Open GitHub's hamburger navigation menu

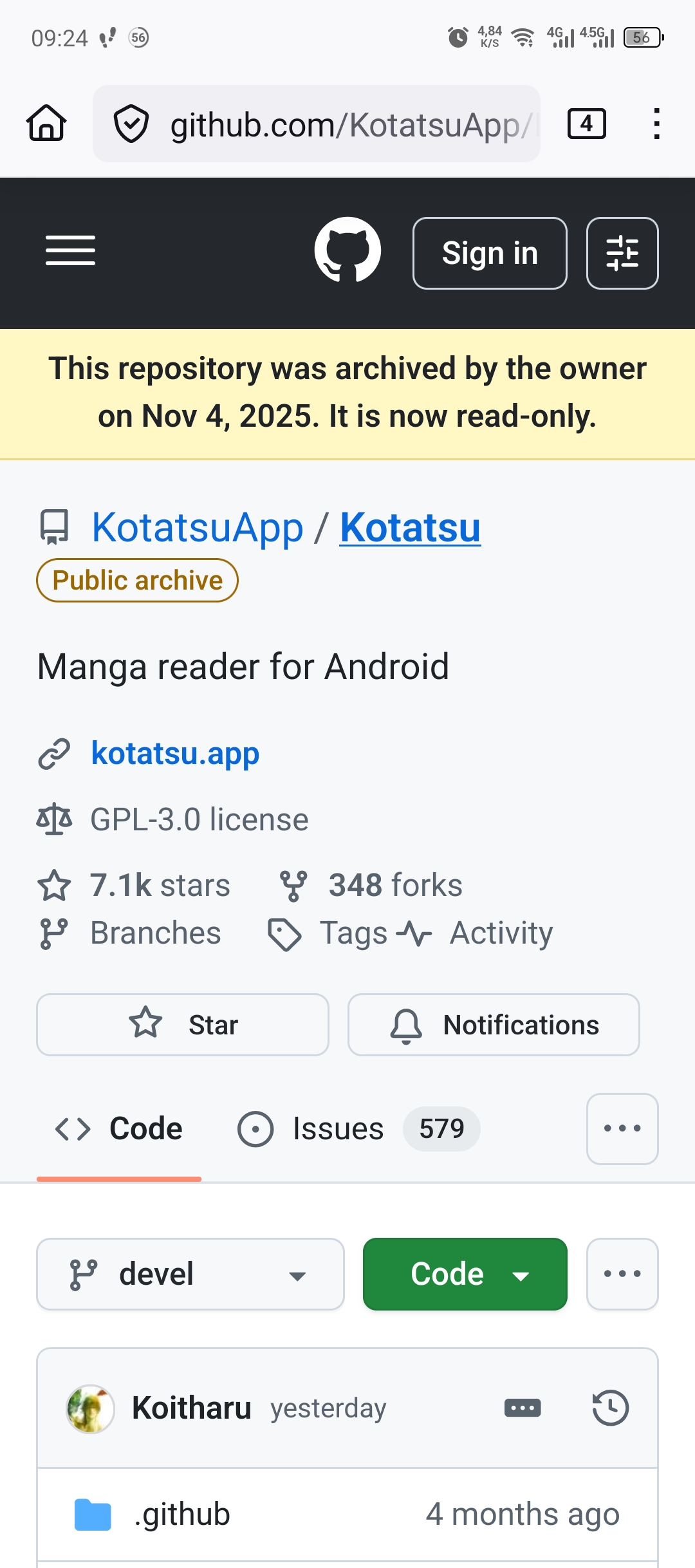[x=71, y=251]
